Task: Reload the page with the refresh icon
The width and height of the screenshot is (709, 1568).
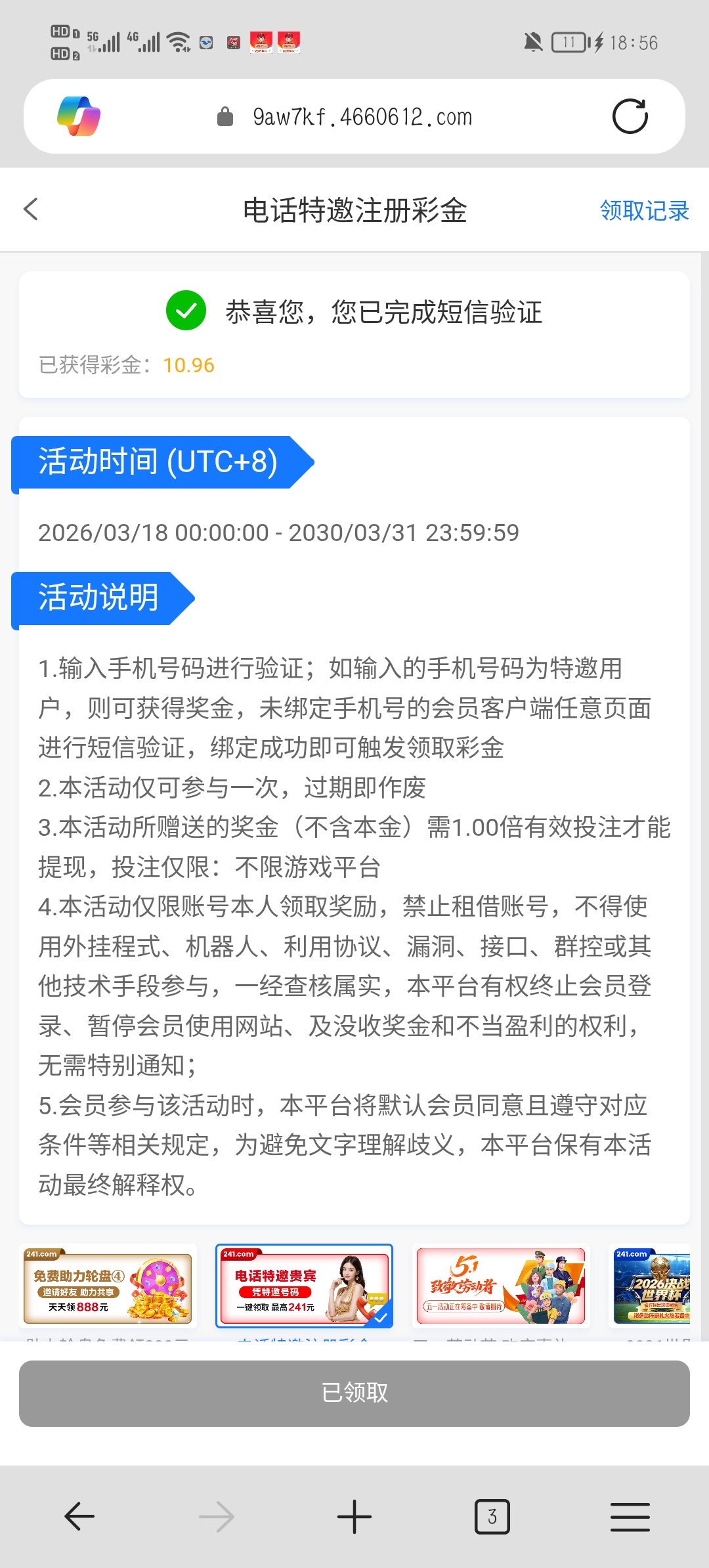Action: click(630, 117)
